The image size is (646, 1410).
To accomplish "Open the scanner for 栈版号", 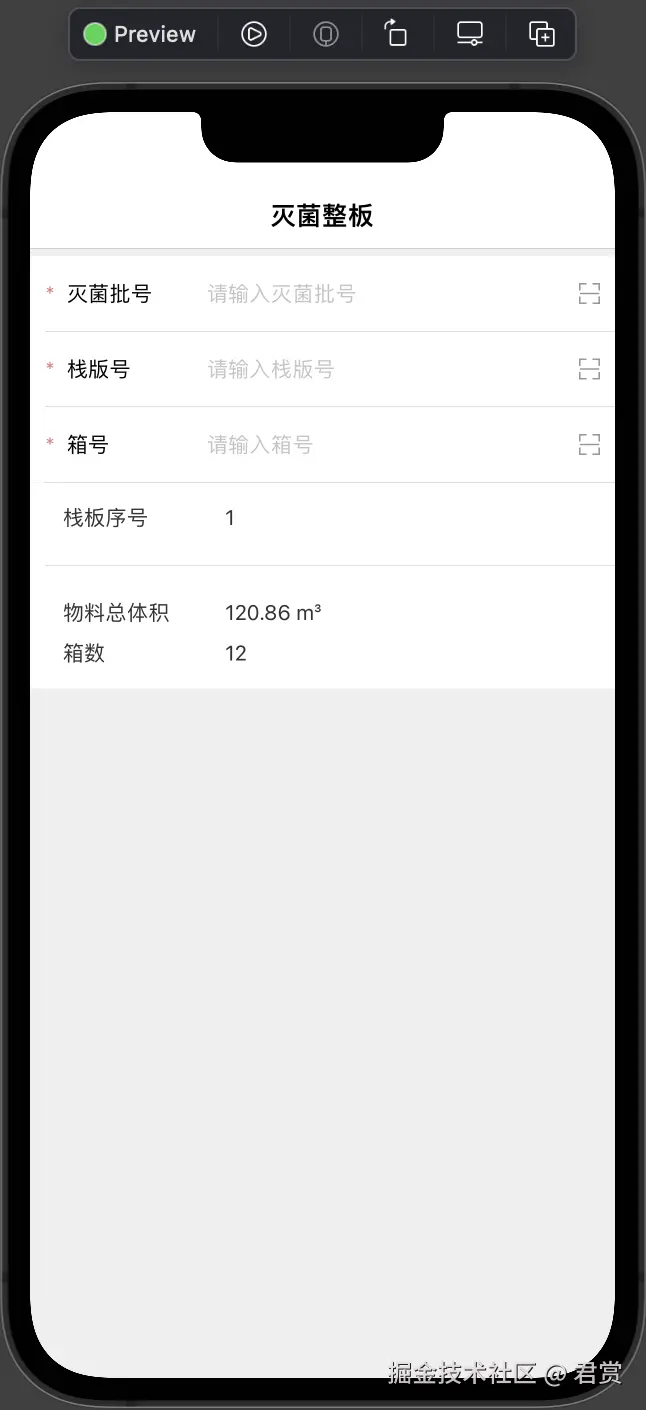I will pyautogui.click(x=589, y=370).
